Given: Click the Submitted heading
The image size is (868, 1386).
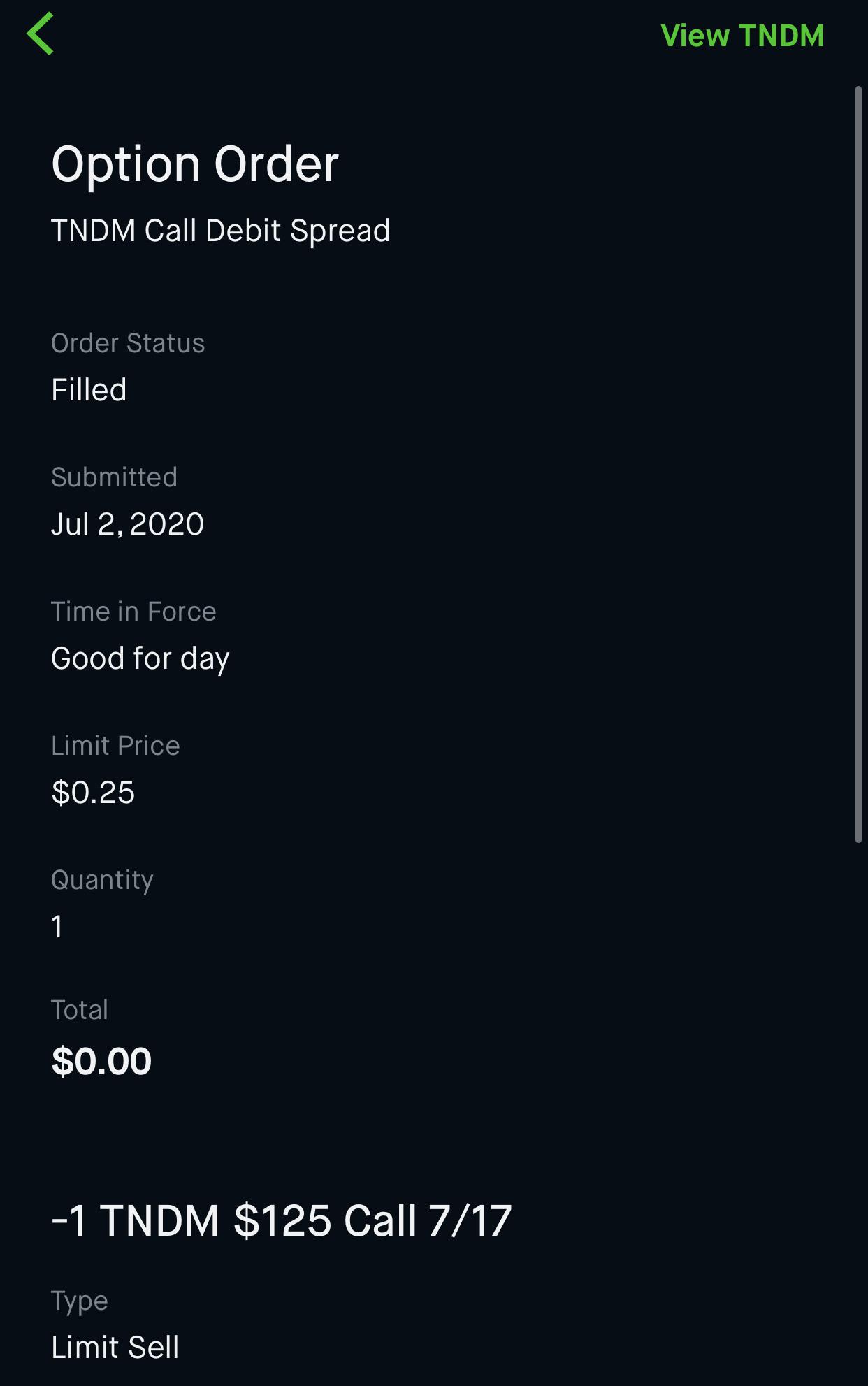Looking at the screenshot, I should (115, 477).
